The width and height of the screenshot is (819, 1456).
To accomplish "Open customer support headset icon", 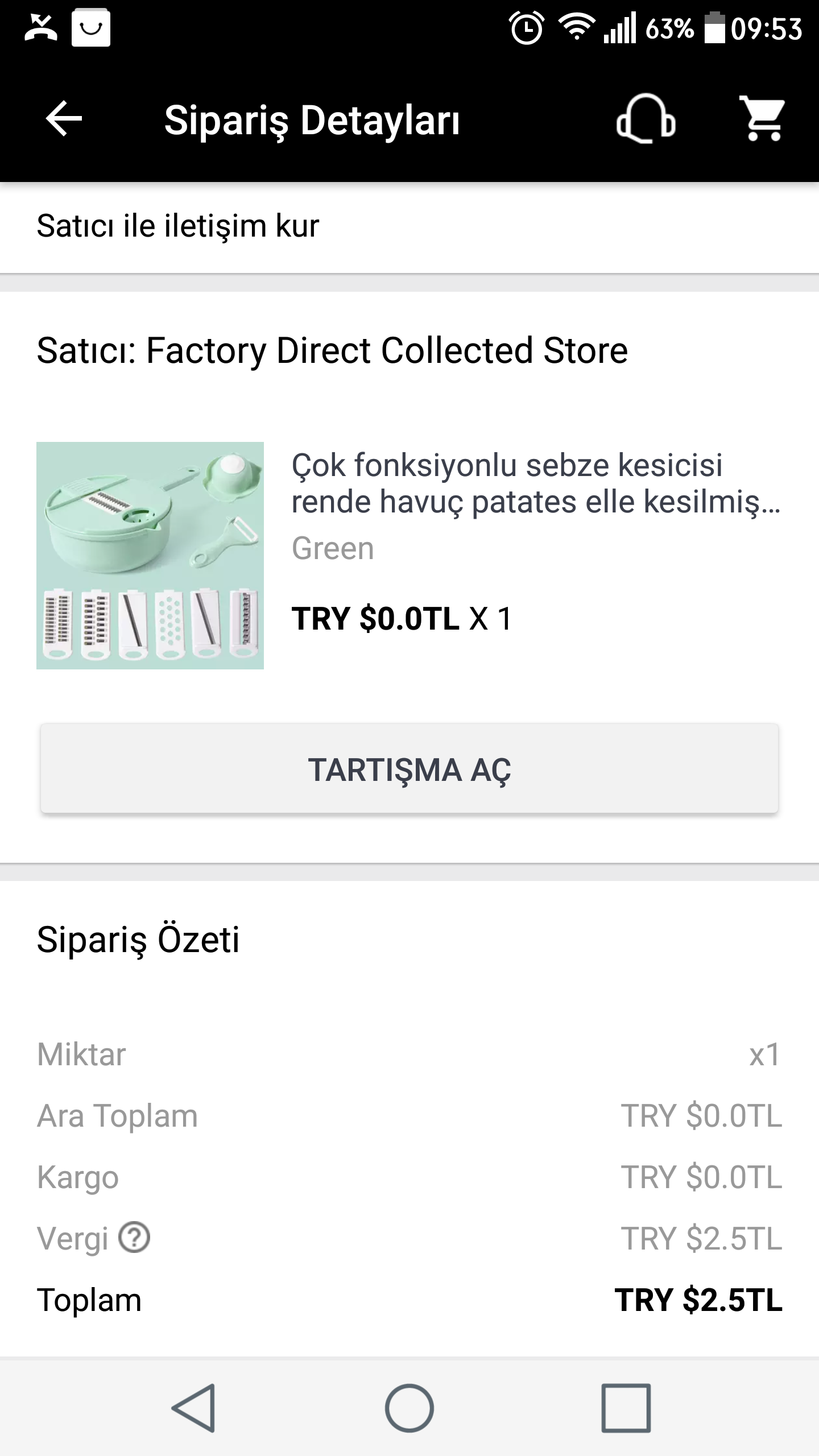I will click(646, 119).
